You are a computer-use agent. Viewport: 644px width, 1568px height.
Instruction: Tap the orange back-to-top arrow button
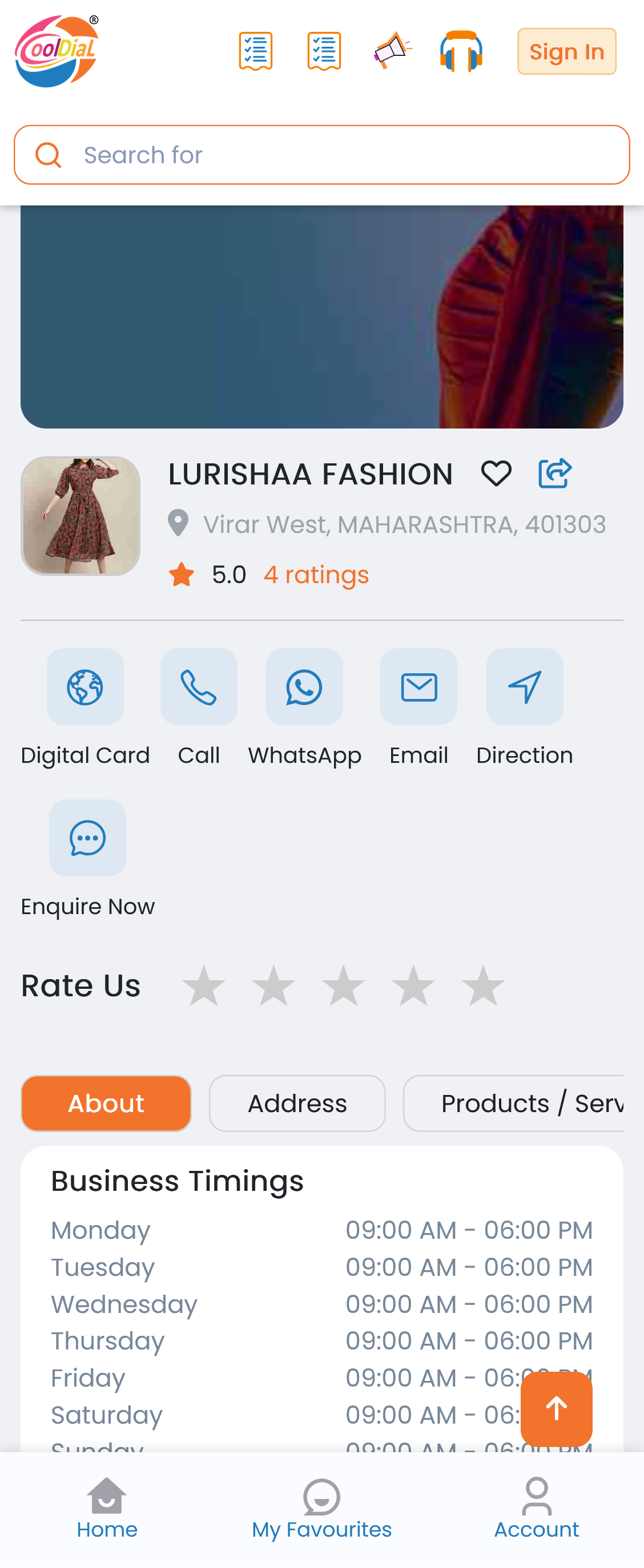[556, 1409]
